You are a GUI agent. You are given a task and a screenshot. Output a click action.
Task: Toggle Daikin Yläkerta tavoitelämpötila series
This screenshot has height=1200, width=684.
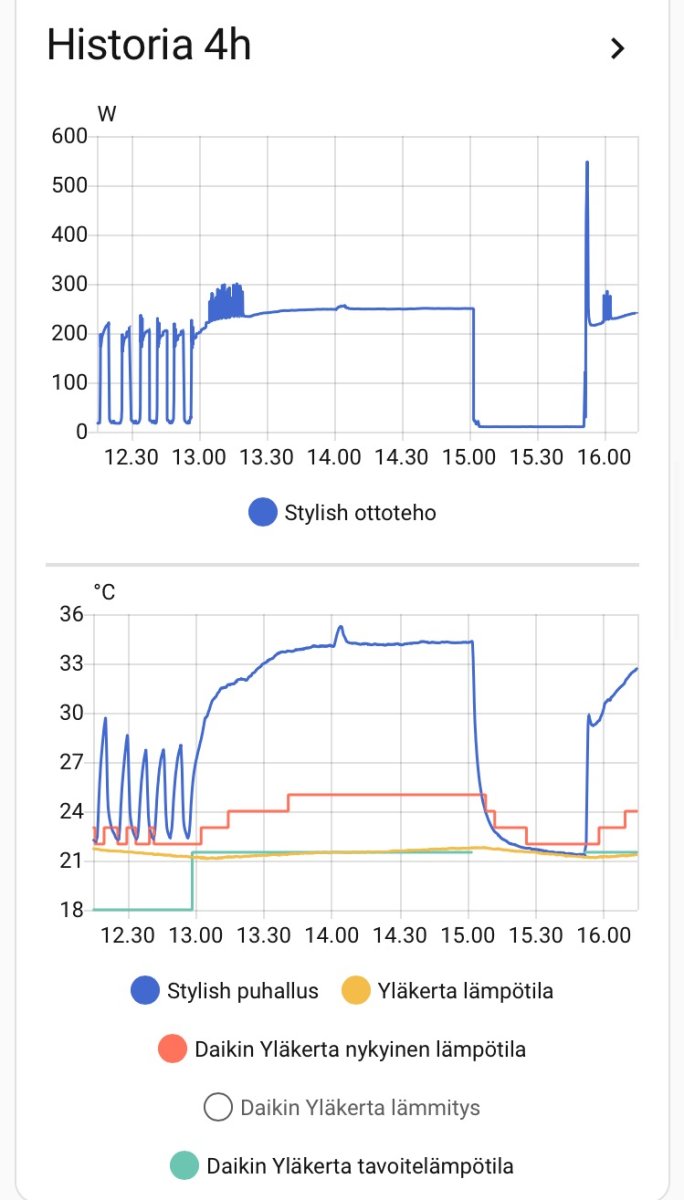(x=342, y=1166)
